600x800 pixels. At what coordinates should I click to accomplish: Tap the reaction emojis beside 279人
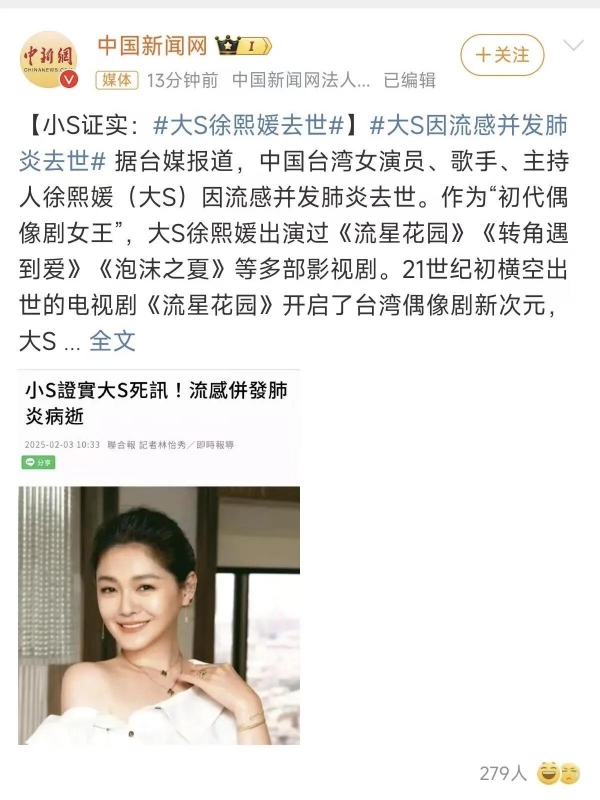pos(558,772)
